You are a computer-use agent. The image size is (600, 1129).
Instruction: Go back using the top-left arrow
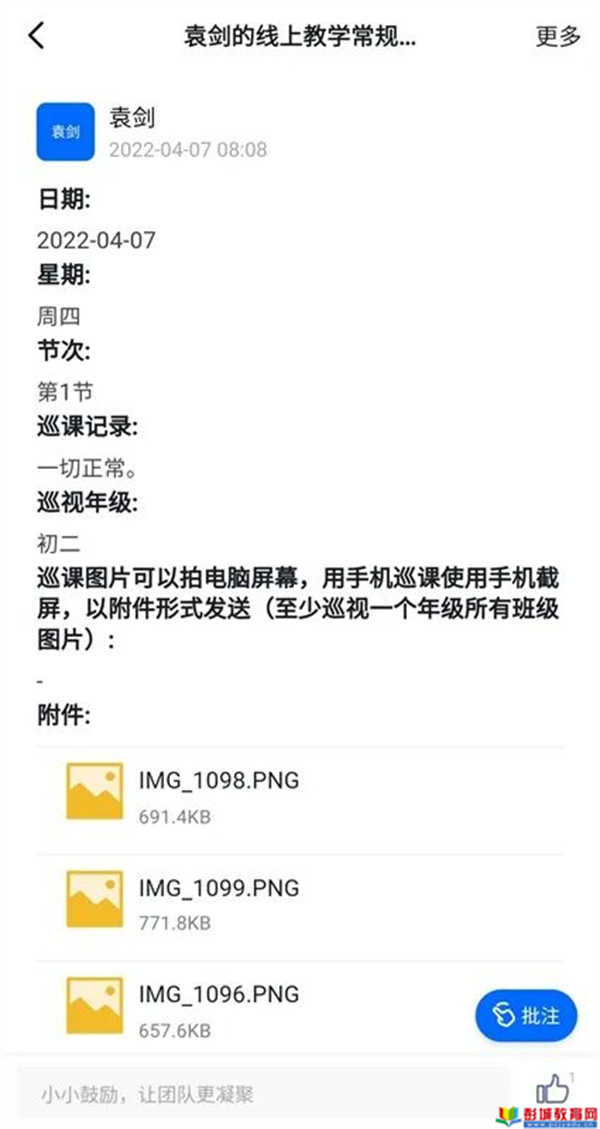(x=37, y=36)
